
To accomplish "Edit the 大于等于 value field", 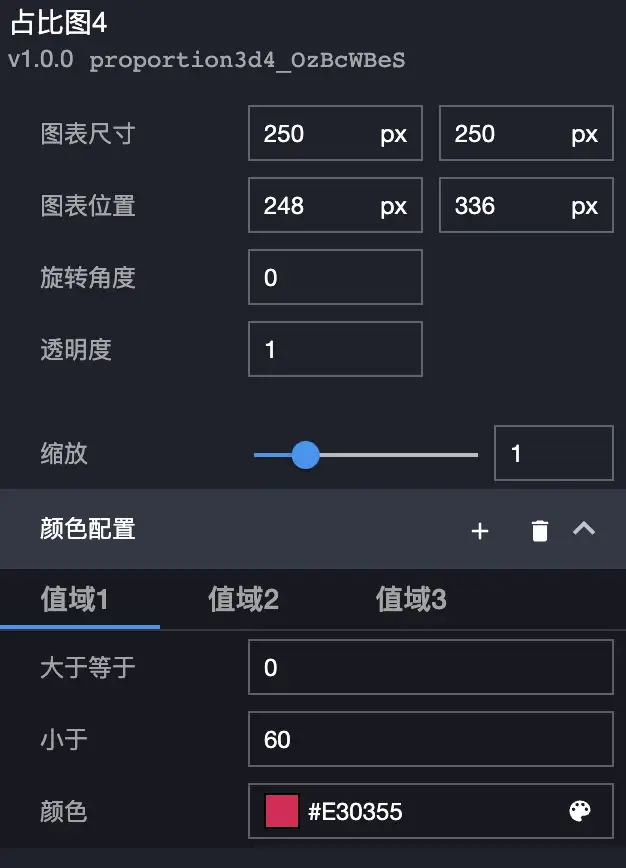I will [430, 667].
